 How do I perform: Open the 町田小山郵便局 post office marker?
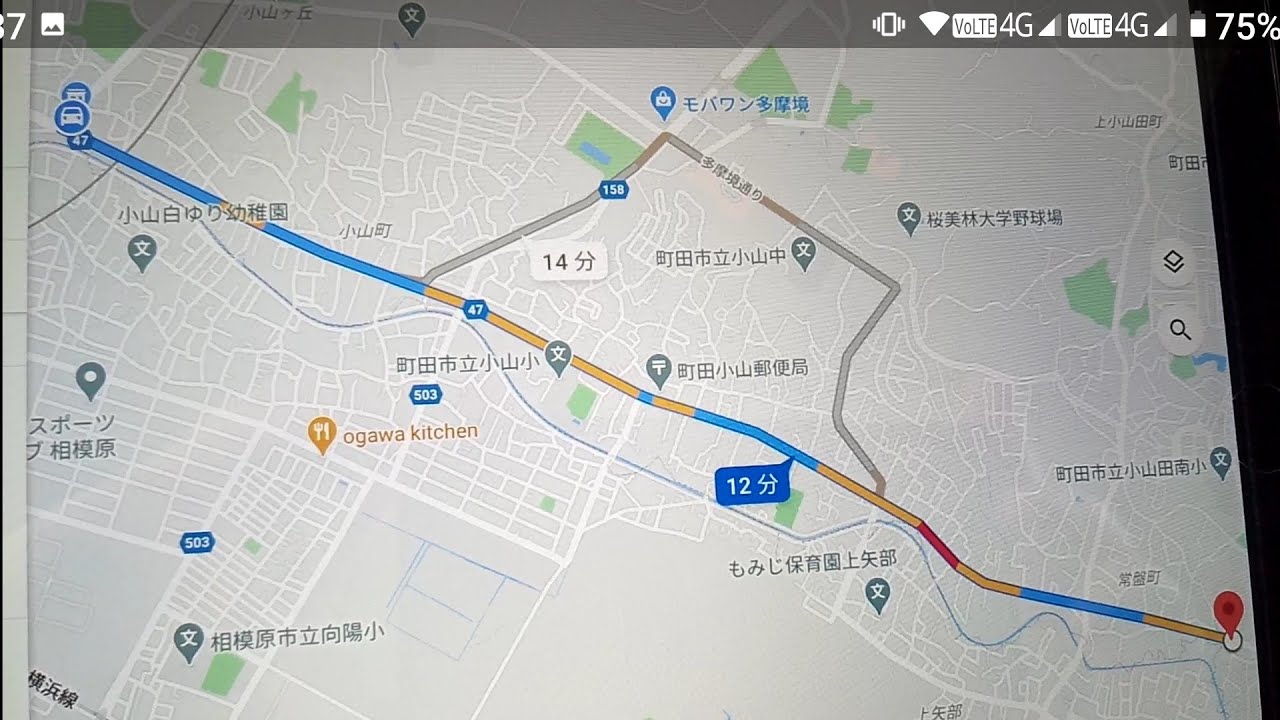pos(659,370)
